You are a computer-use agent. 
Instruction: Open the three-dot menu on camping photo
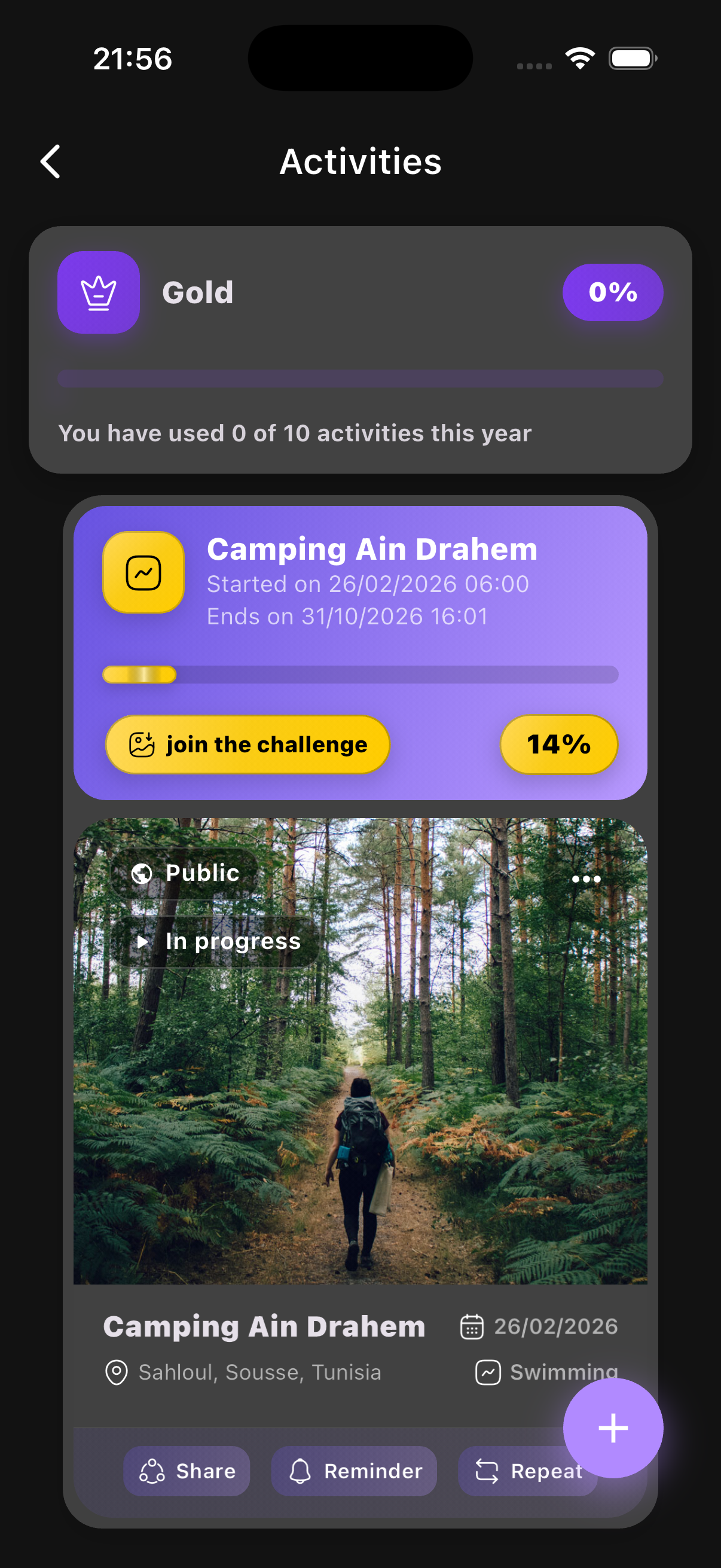click(586, 878)
